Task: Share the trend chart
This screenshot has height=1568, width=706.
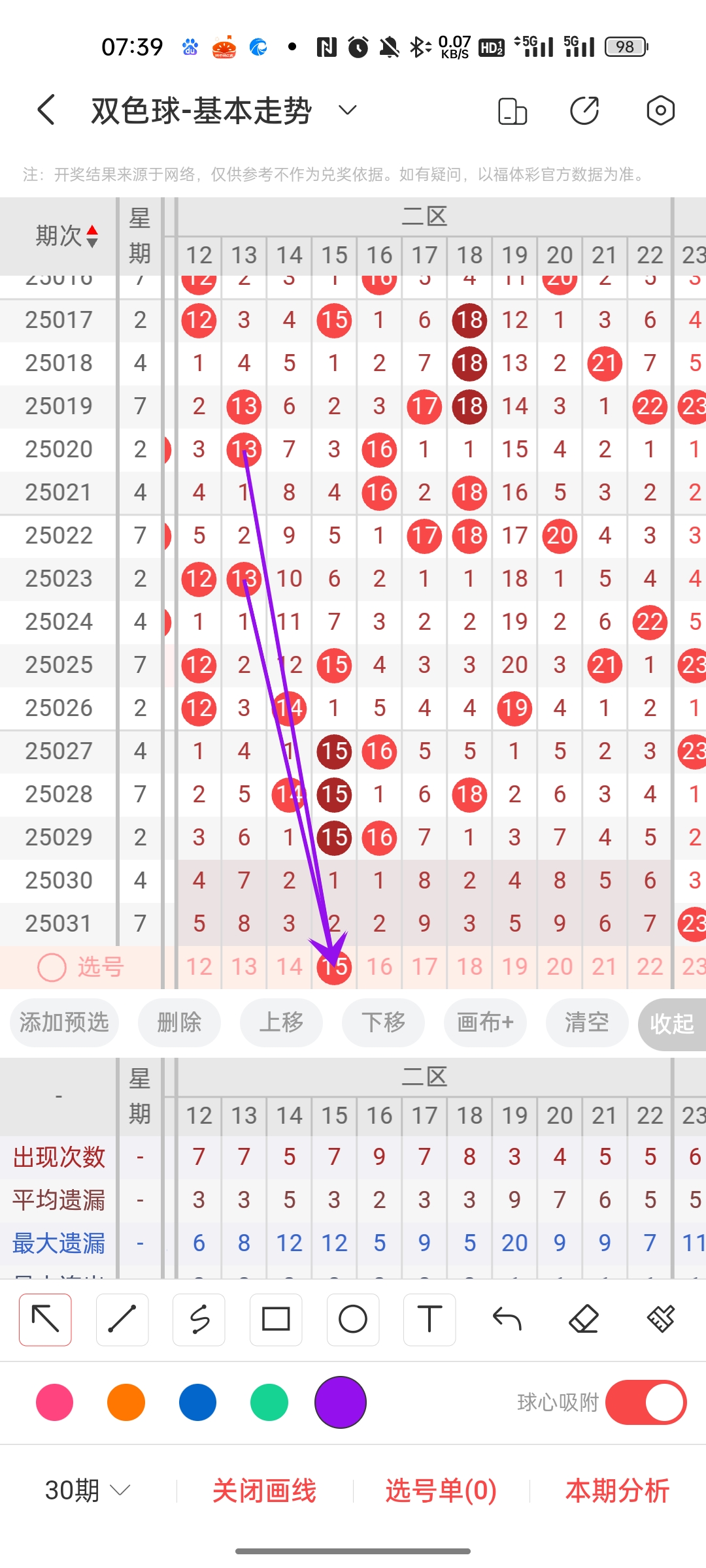Action: coord(584,110)
